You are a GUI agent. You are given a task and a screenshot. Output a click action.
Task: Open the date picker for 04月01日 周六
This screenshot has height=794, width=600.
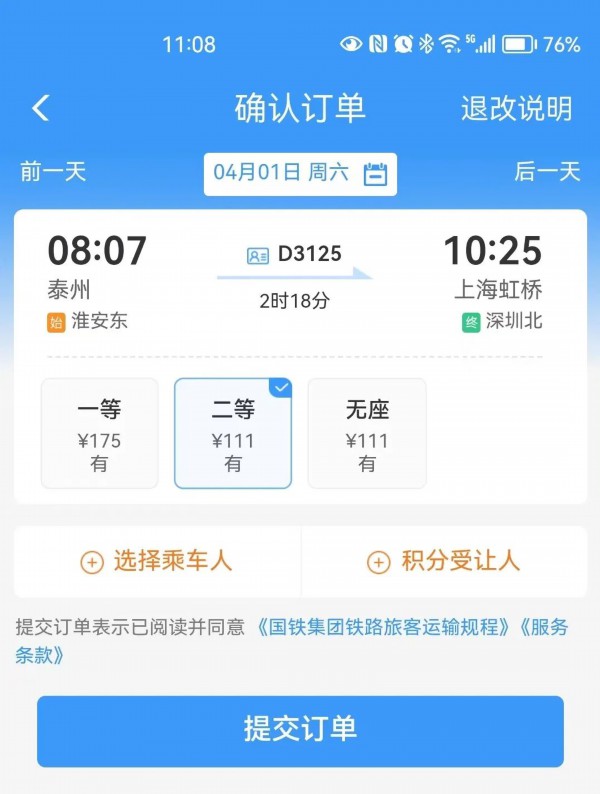pos(300,173)
